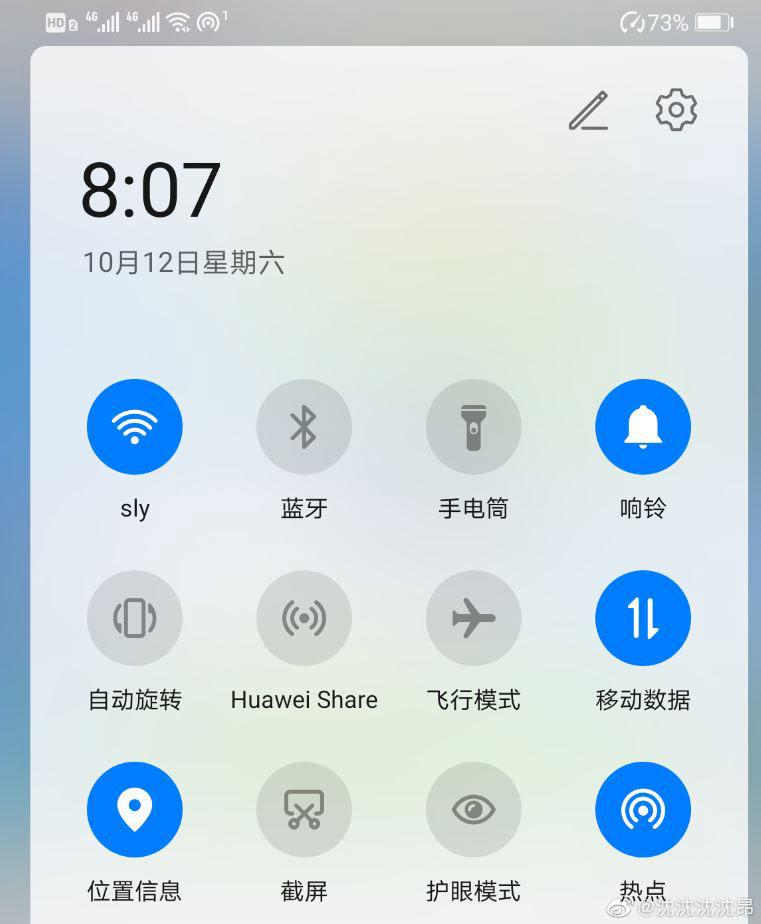
Task: Enable Bluetooth (蓝牙)
Action: pos(304,427)
